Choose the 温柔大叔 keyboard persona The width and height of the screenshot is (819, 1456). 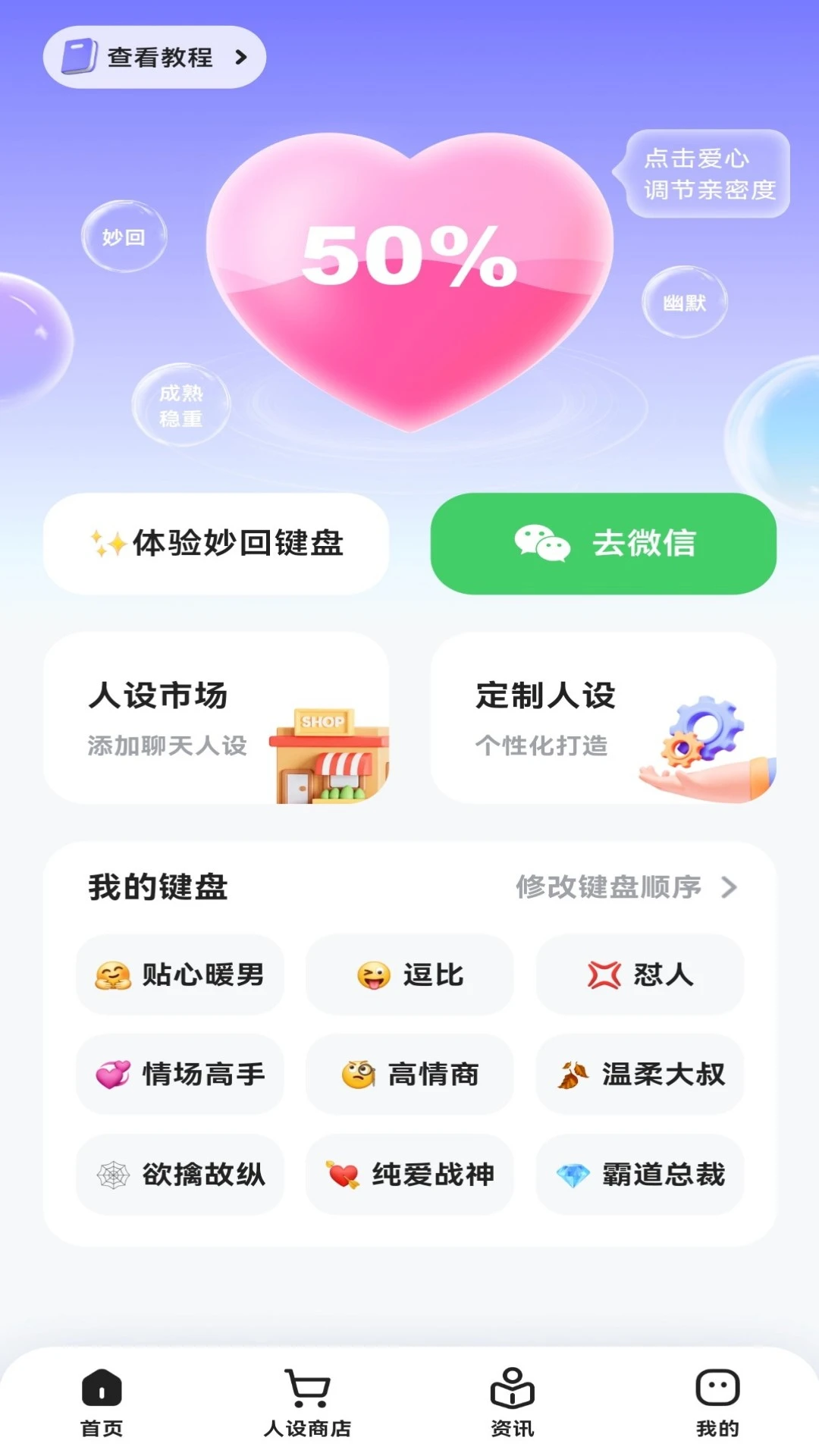click(x=639, y=1075)
